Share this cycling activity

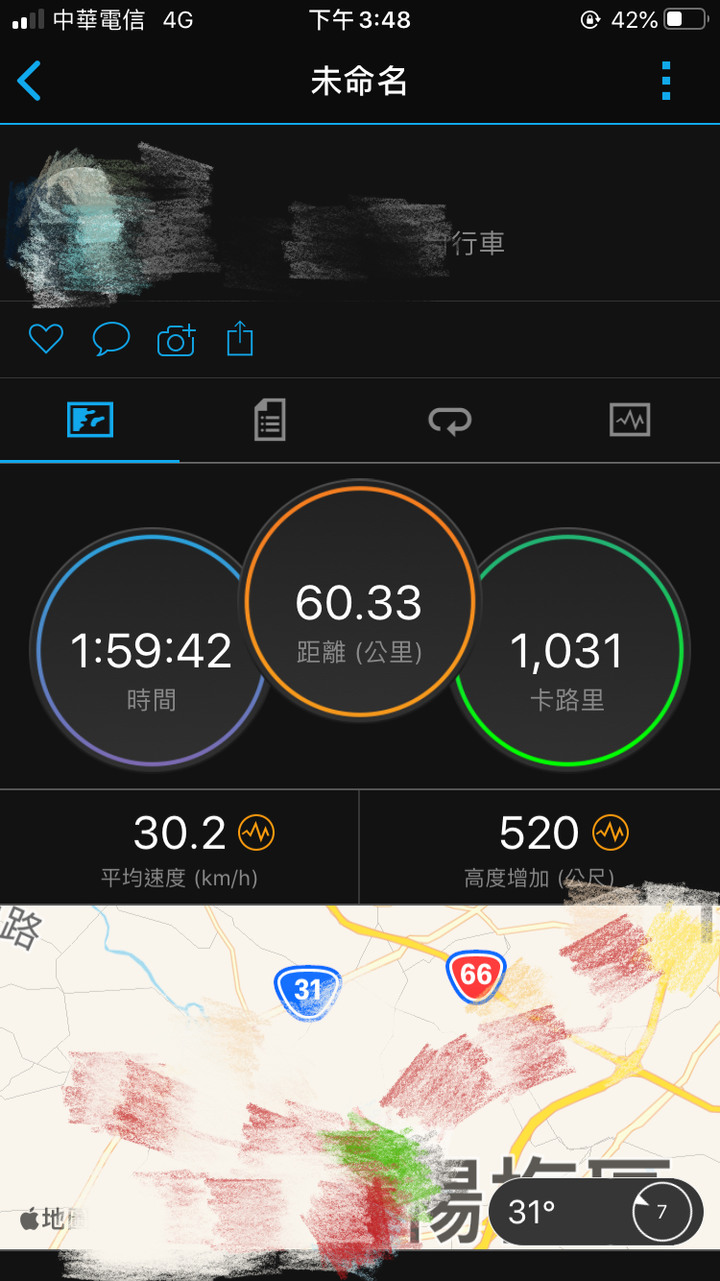(240, 340)
